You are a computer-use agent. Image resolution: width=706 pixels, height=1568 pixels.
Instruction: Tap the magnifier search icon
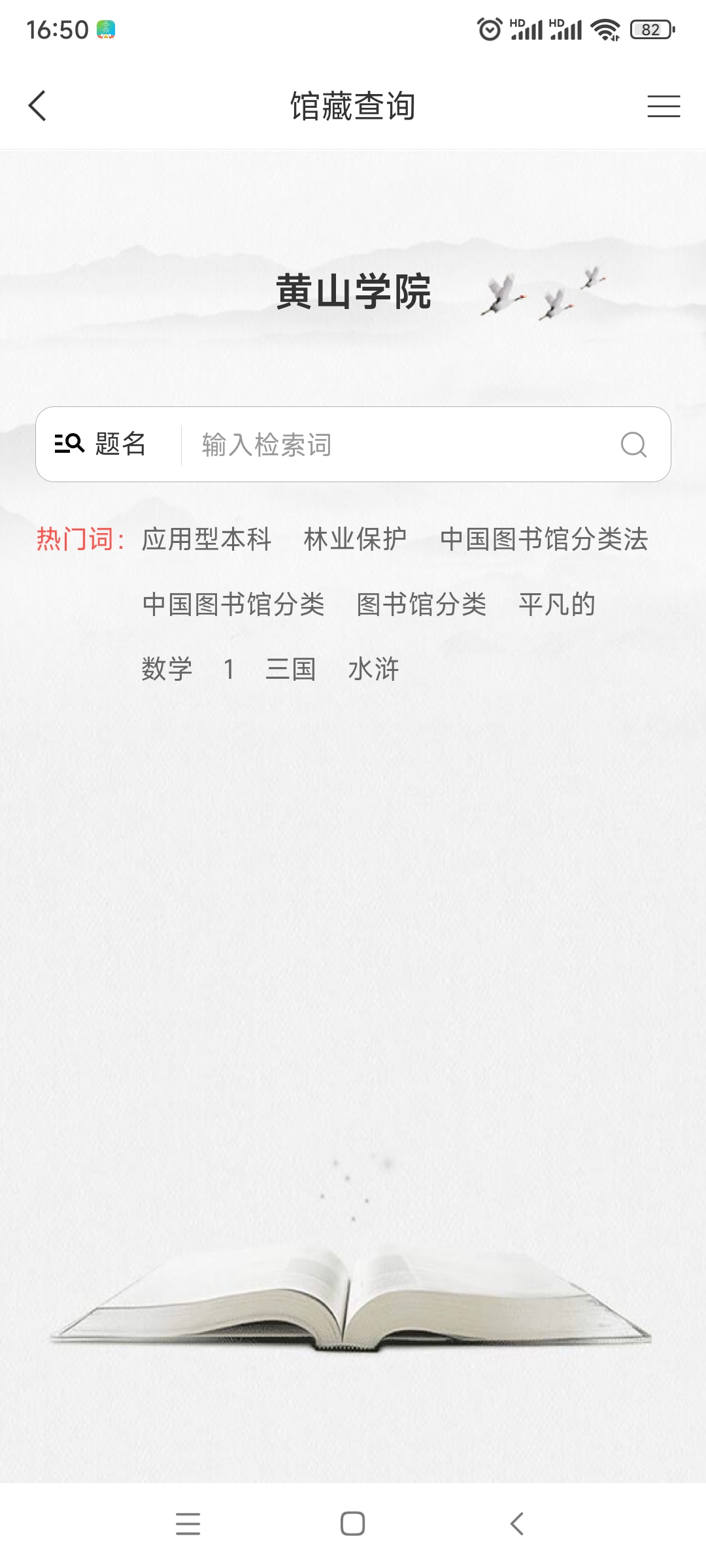click(633, 445)
